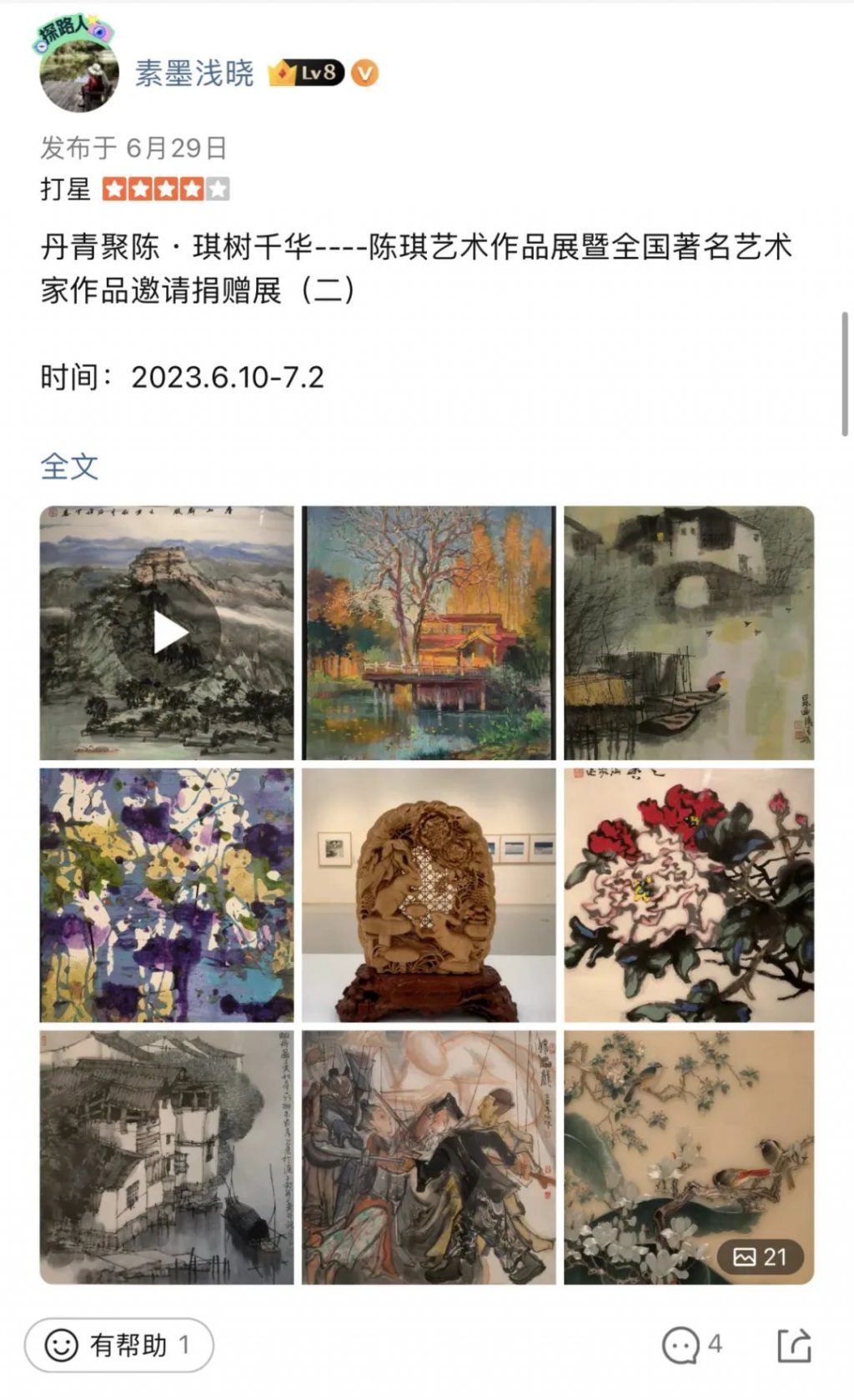Open the purple abstract flowers painting photo

pos(167,895)
